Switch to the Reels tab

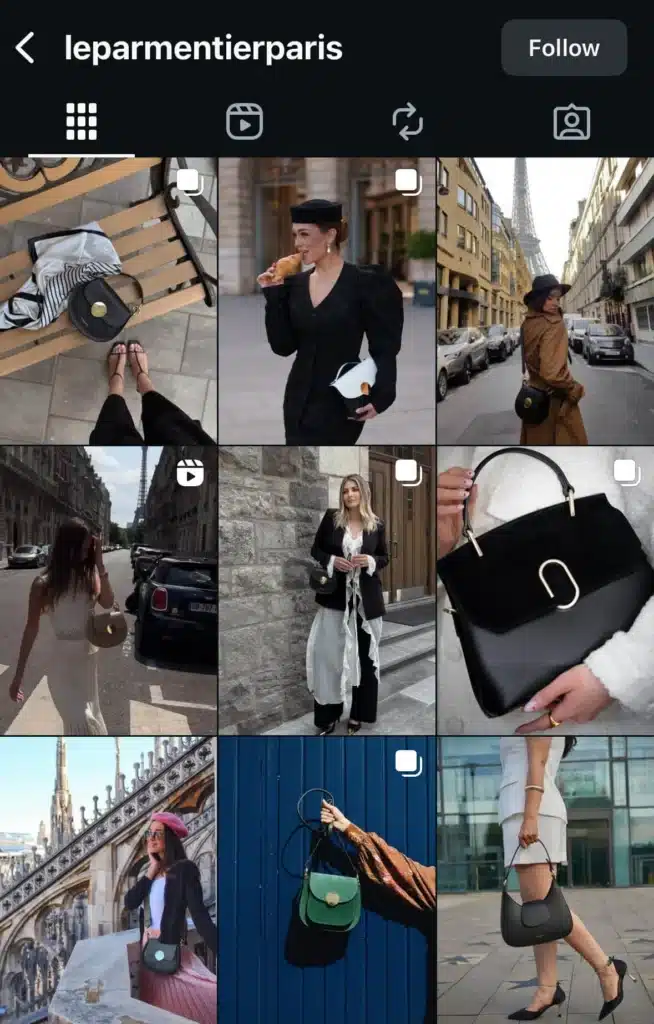[244, 122]
